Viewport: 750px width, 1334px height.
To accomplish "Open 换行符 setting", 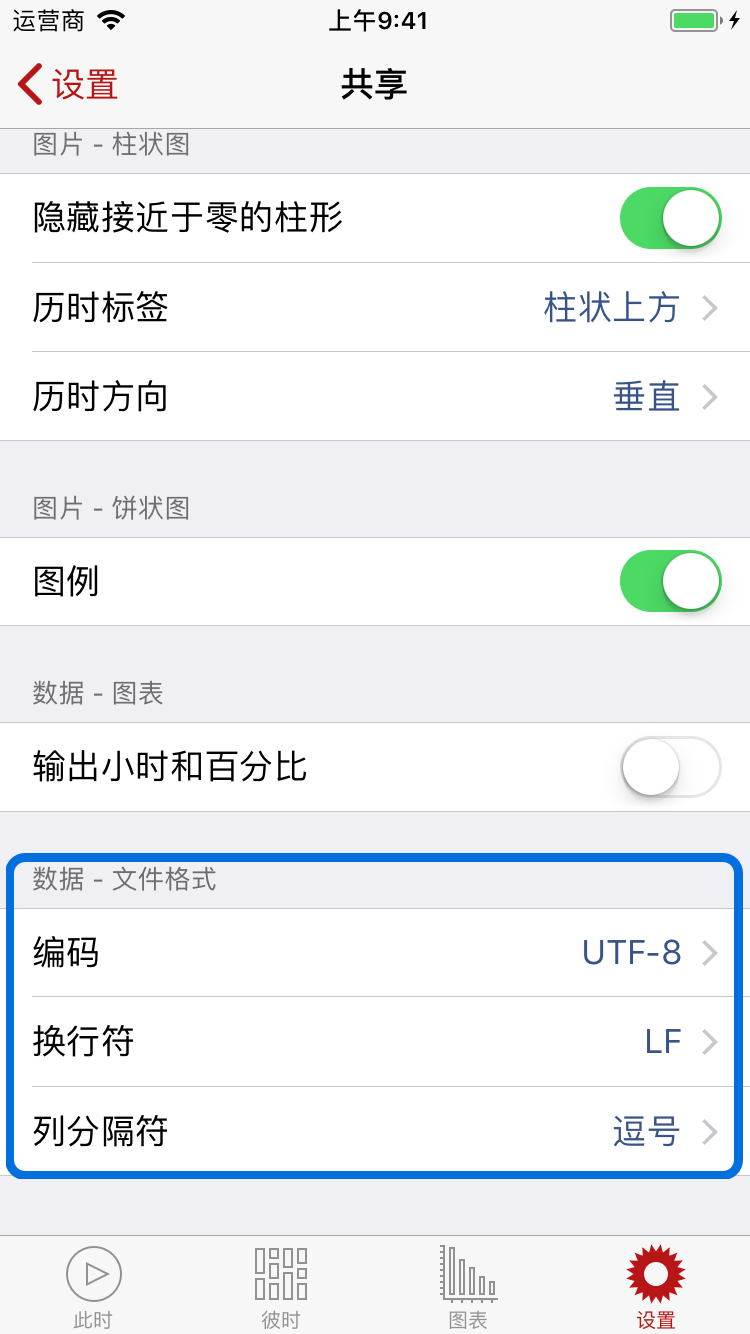I will click(x=375, y=1042).
